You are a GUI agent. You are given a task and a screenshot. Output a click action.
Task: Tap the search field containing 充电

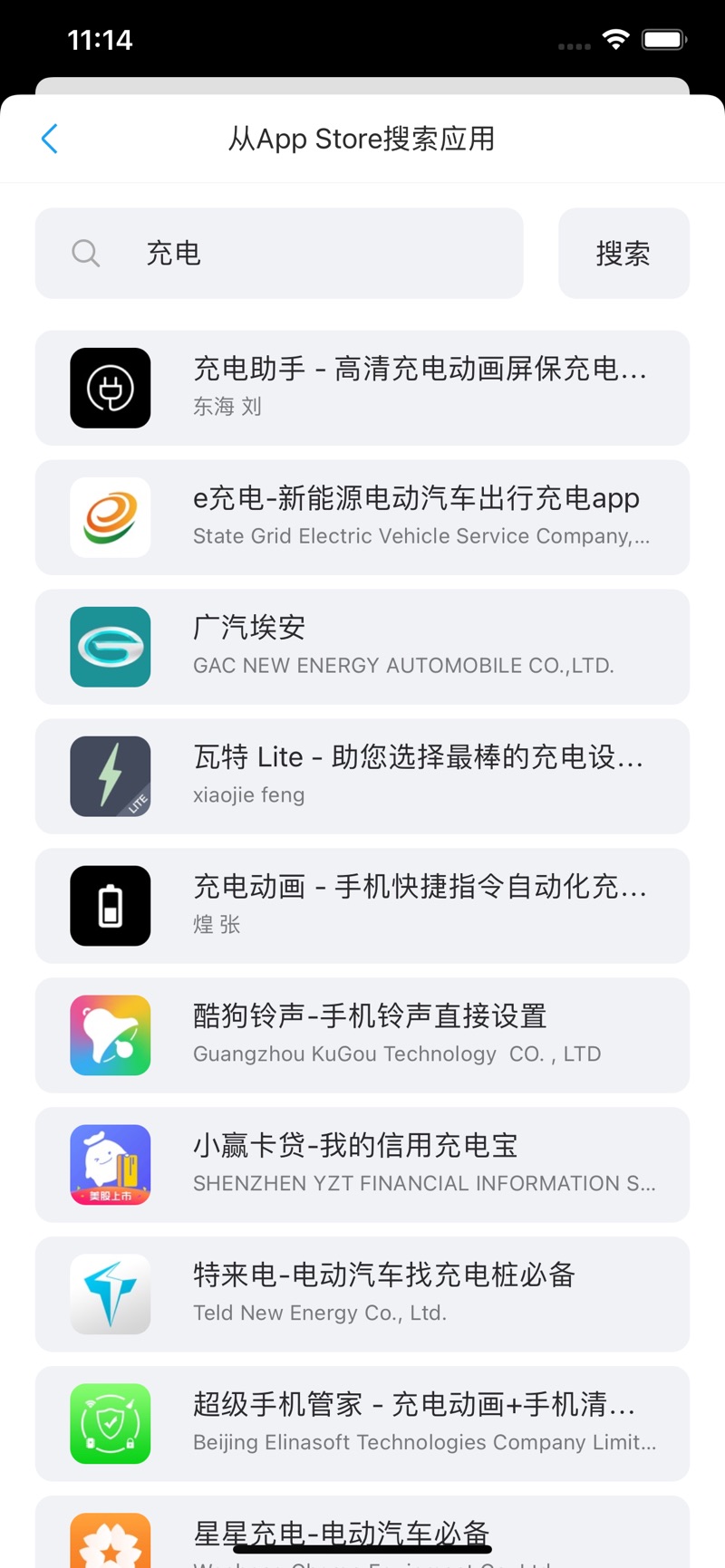point(279,254)
